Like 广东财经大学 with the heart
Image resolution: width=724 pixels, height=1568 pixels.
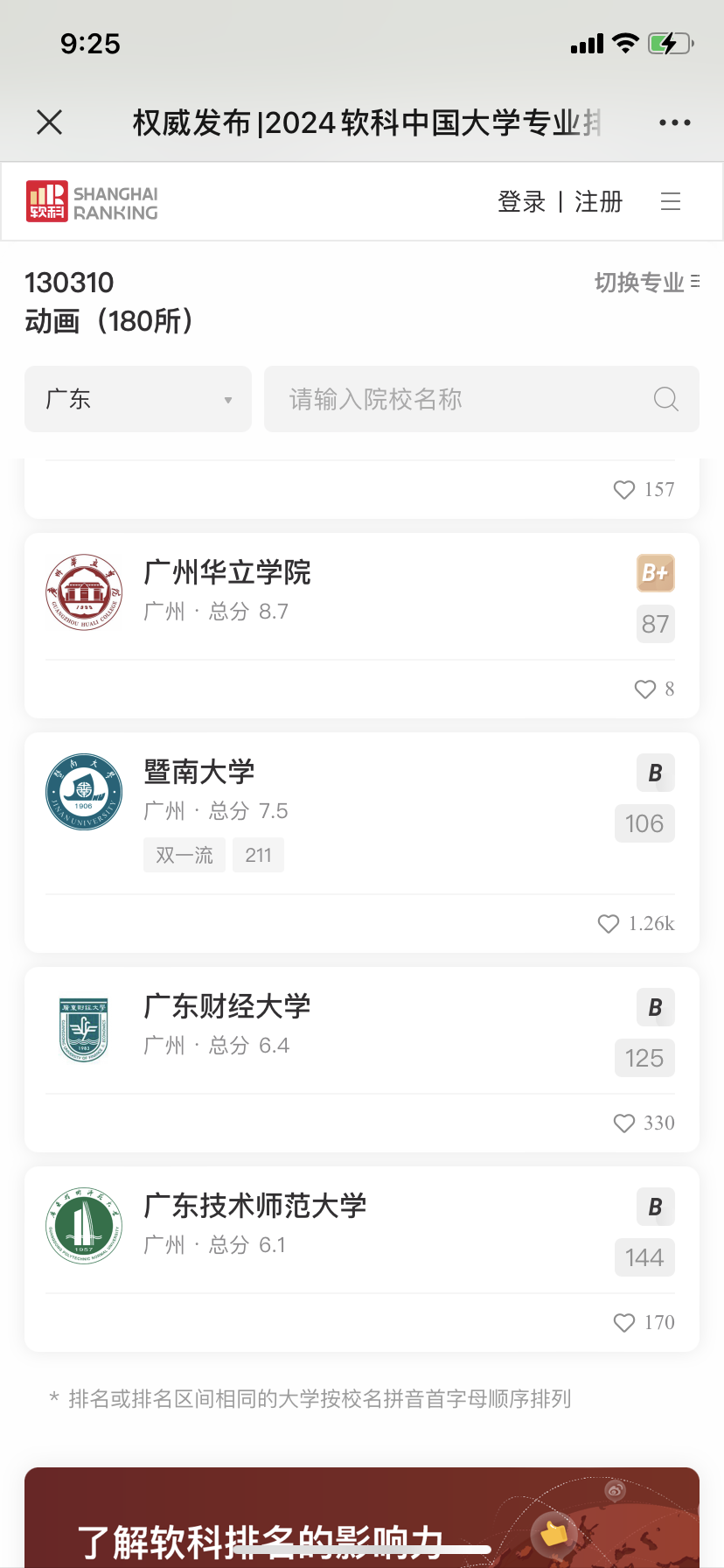click(x=624, y=1123)
